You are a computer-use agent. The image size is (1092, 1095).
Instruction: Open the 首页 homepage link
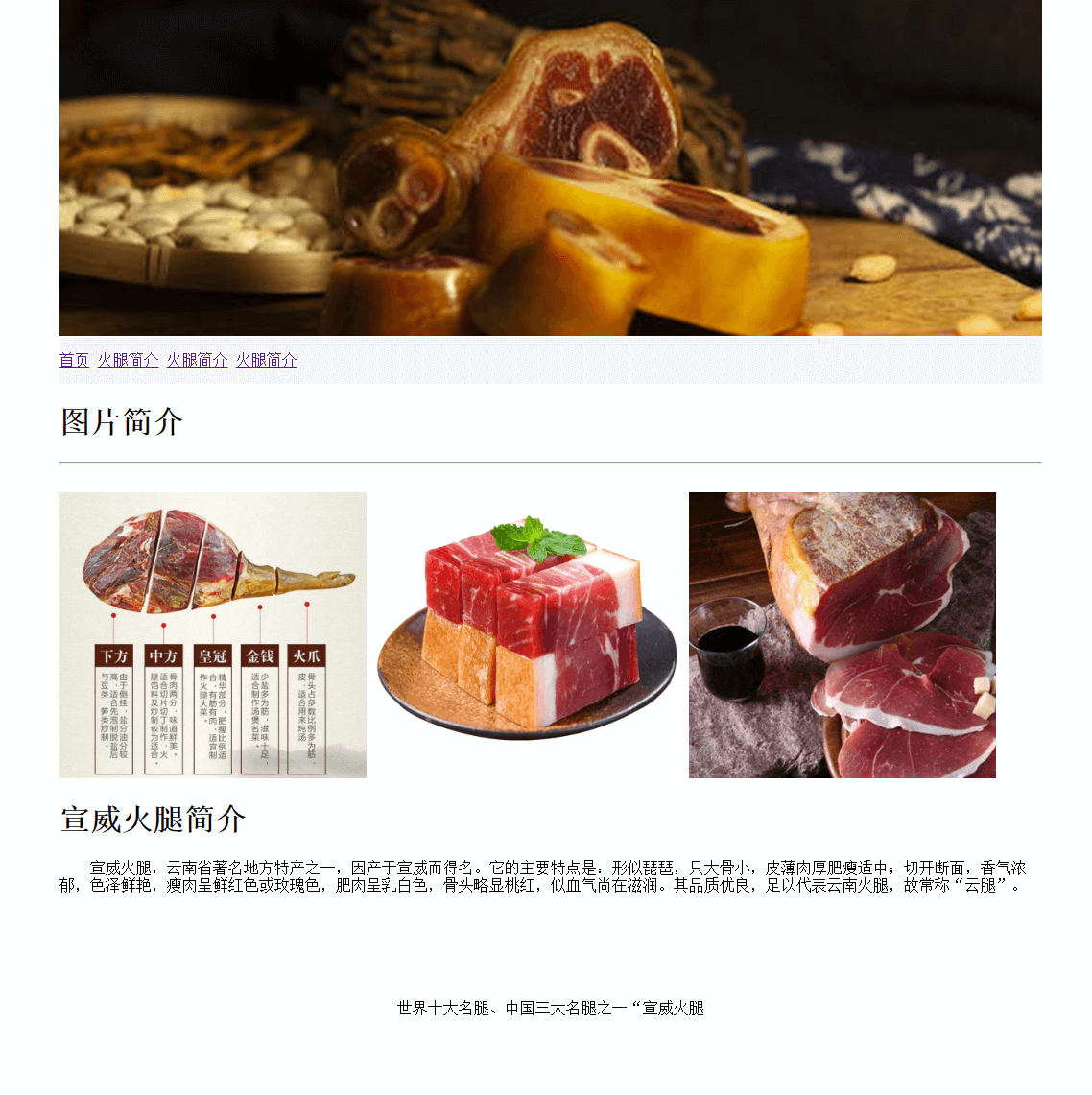coord(73,361)
